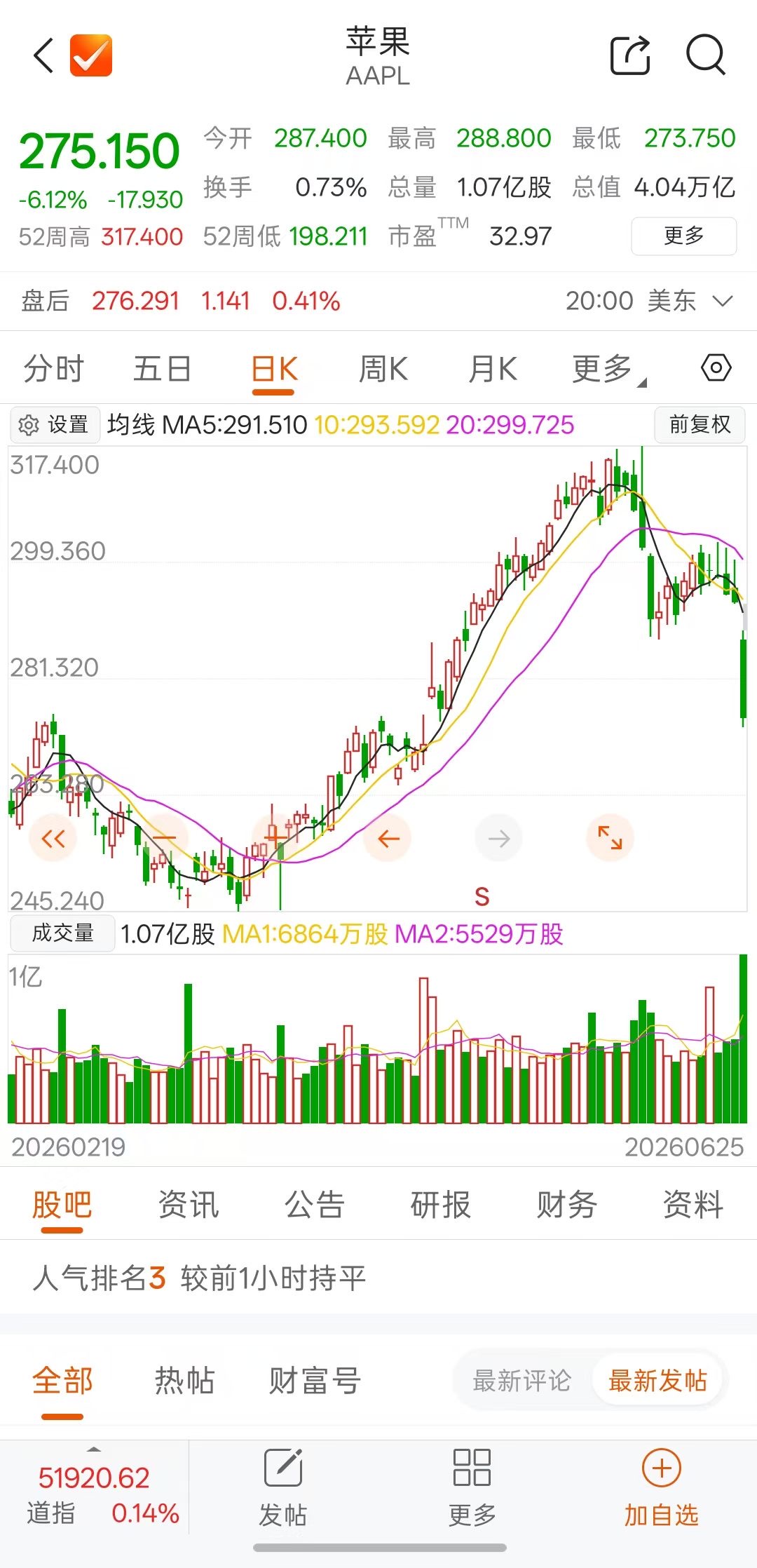
Task: Sort posts by 最新评论
Action: pos(522,1380)
